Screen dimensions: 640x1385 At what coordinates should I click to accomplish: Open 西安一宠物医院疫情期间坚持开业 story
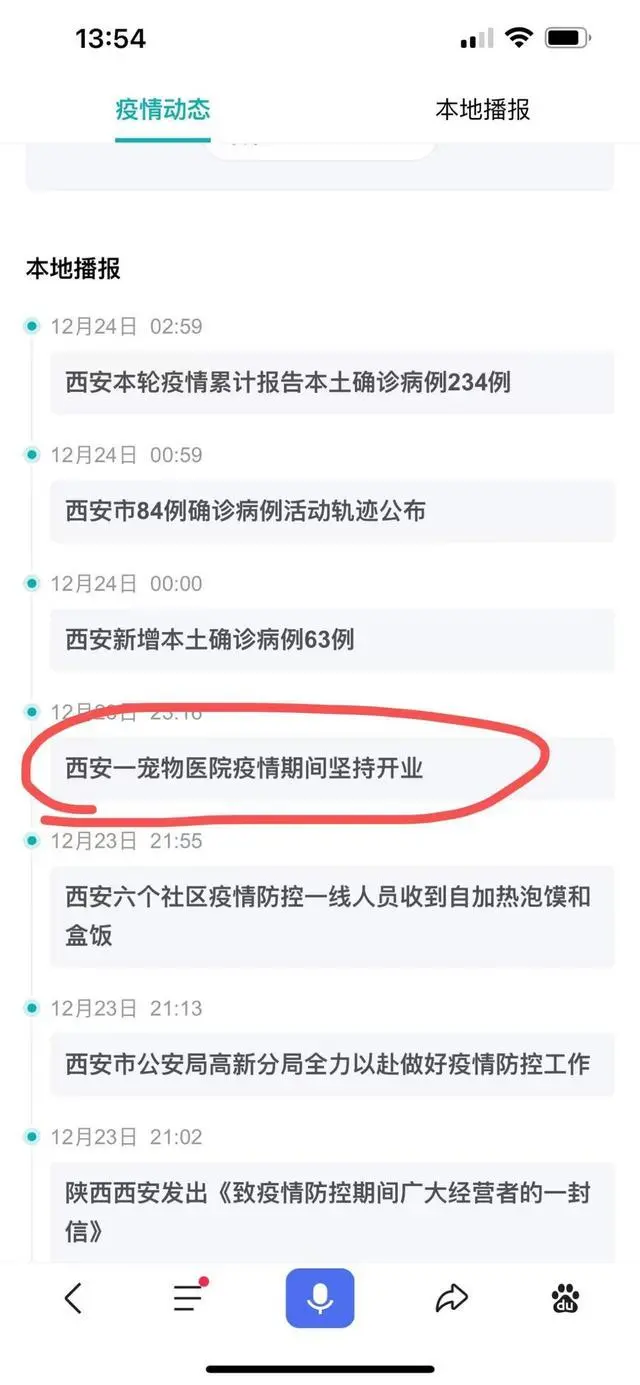tap(332, 768)
